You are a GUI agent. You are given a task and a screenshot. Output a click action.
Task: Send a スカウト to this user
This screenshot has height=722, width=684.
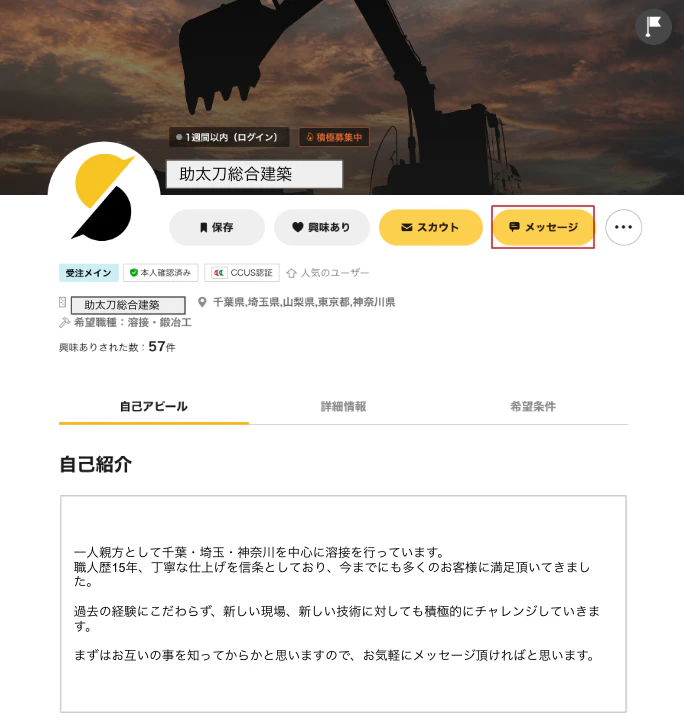430,228
